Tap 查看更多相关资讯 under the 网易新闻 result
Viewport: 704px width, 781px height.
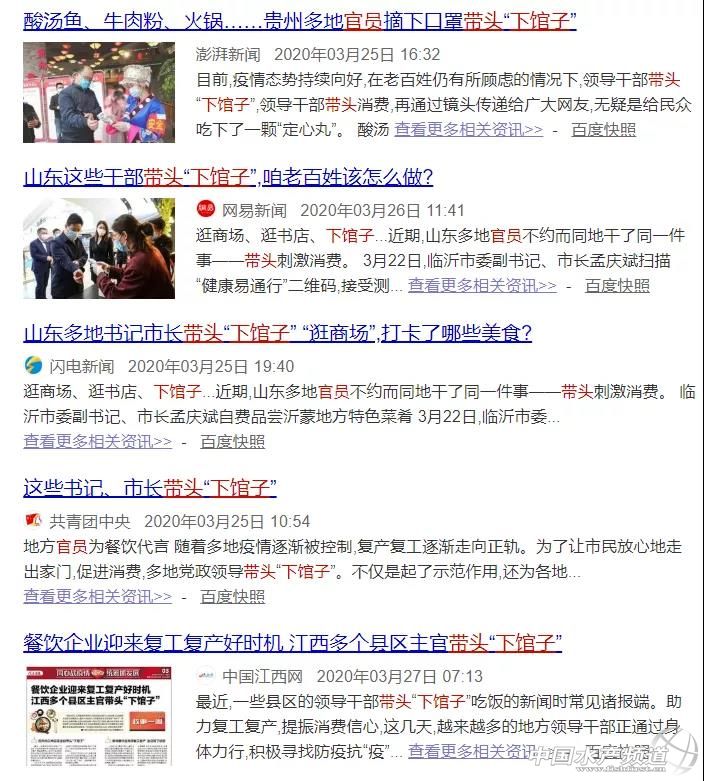[x=482, y=285]
